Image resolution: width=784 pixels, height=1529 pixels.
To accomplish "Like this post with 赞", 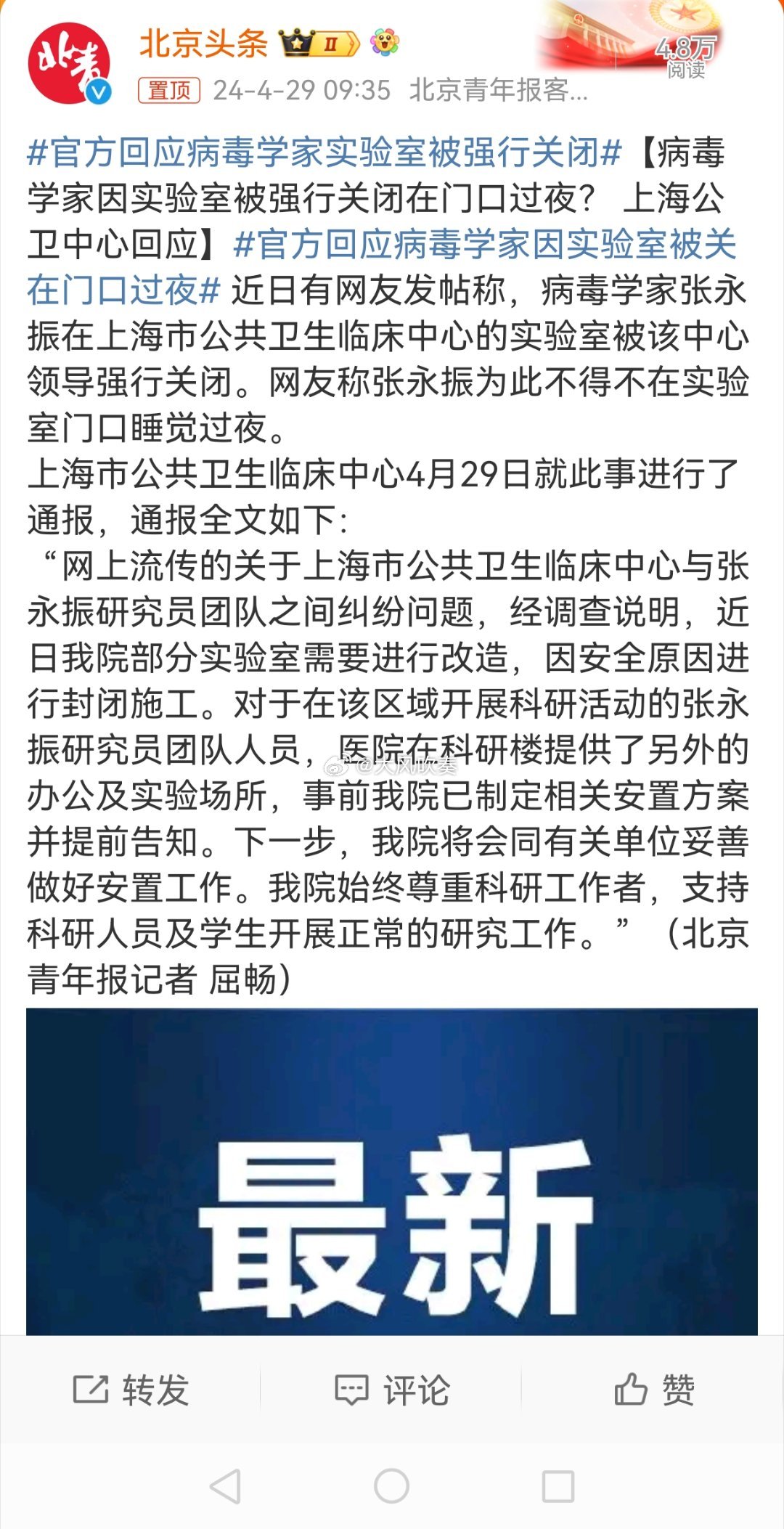I will [x=653, y=1390].
